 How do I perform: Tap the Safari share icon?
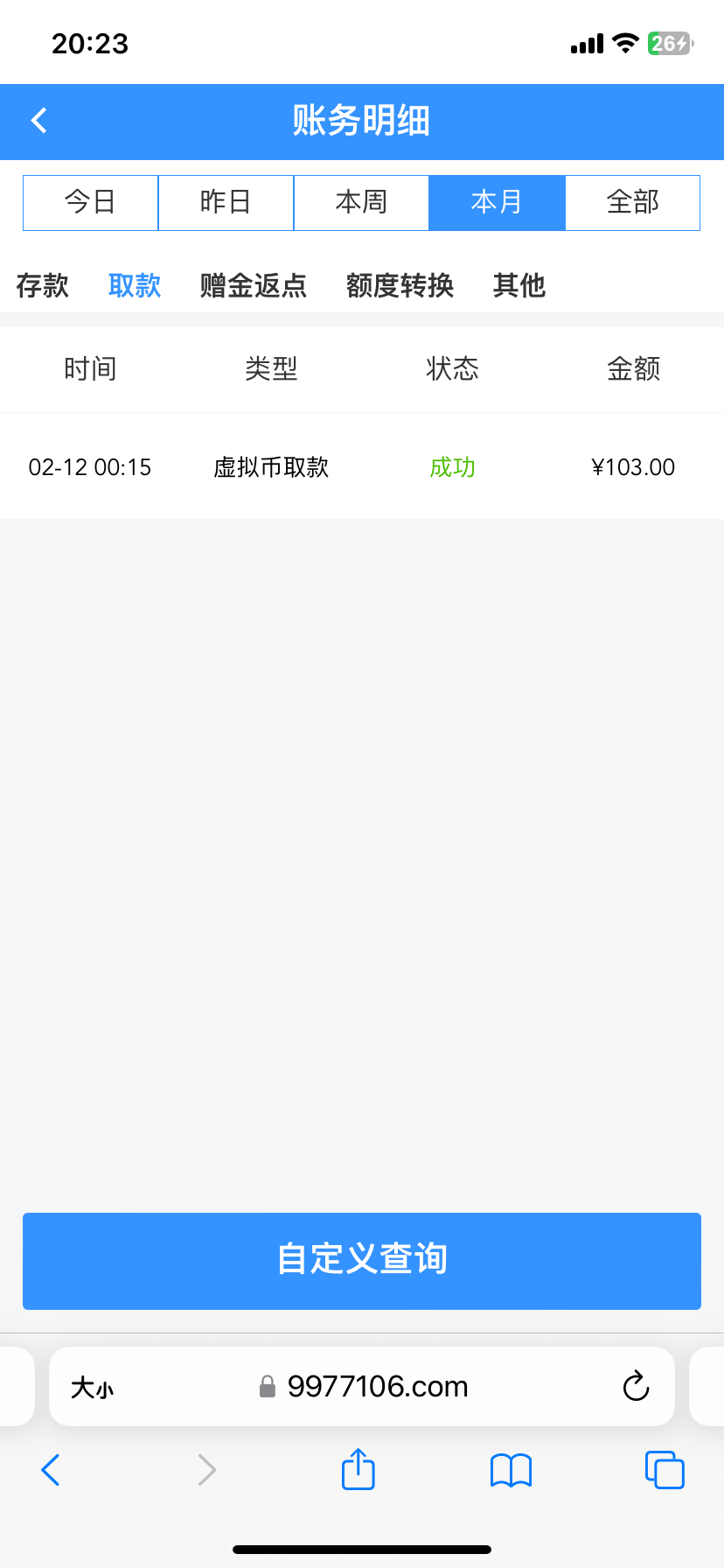tap(358, 1470)
